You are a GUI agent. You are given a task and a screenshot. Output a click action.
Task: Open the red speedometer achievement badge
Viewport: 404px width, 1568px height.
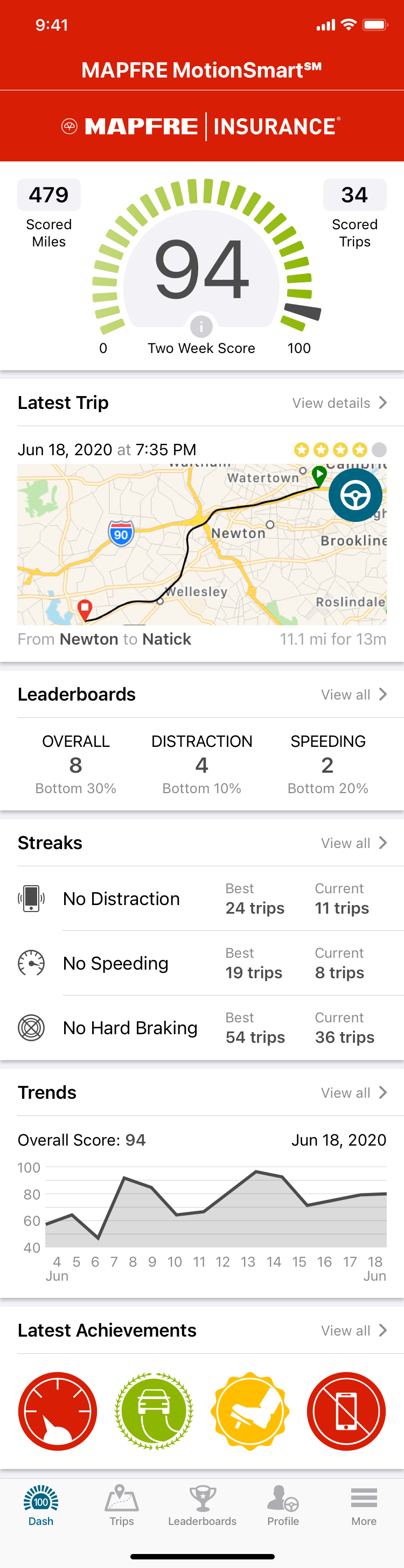tap(58, 1410)
